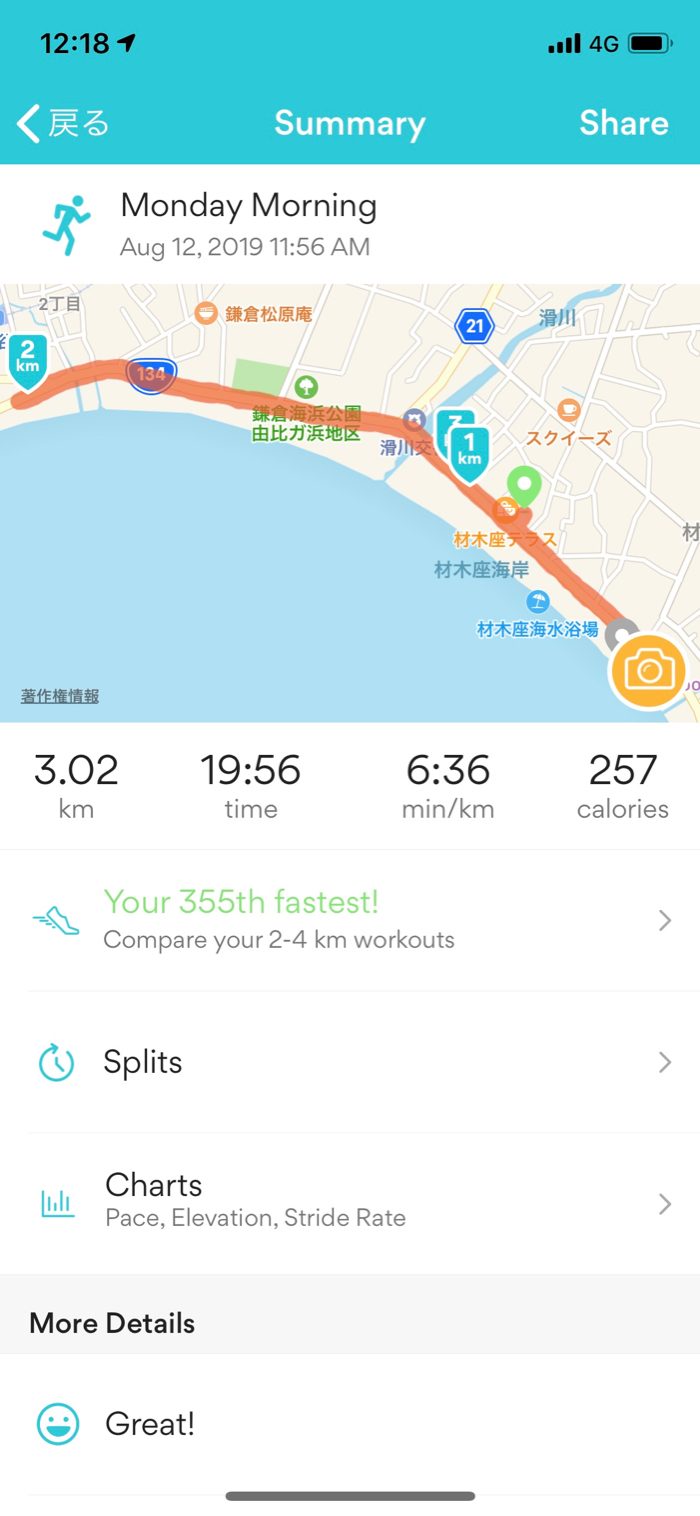Screen dimensions: 700x1516
Task: Add a photo with the camera button
Action: [649, 671]
